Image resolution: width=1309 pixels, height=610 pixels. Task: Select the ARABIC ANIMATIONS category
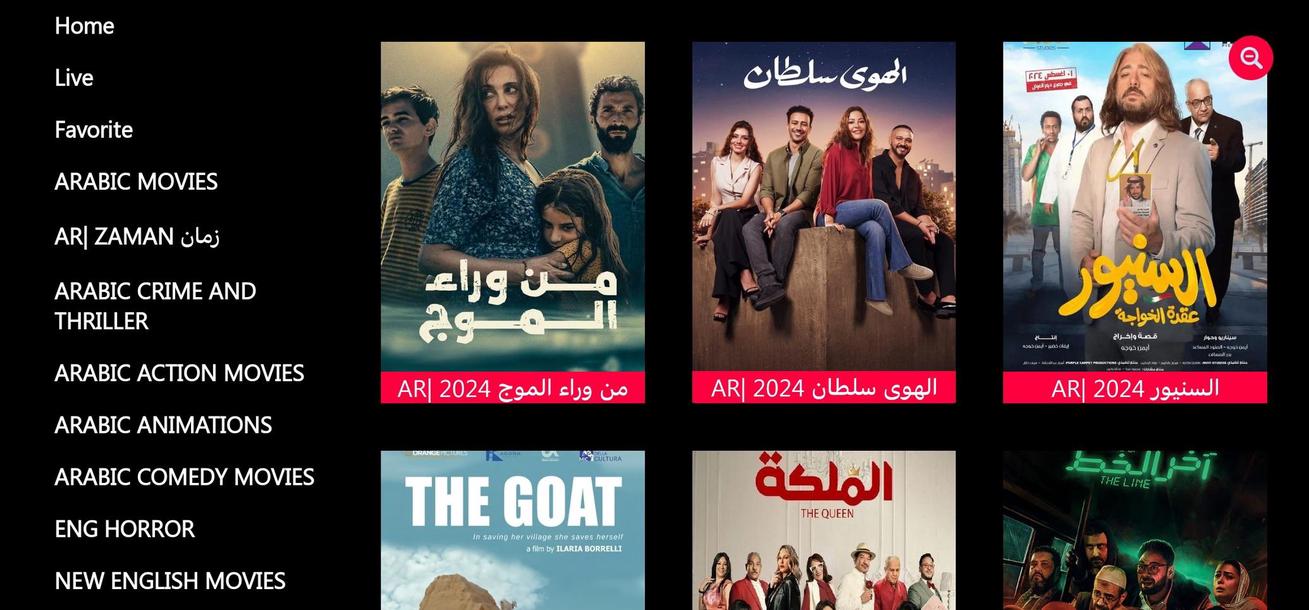tap(163, 425)
